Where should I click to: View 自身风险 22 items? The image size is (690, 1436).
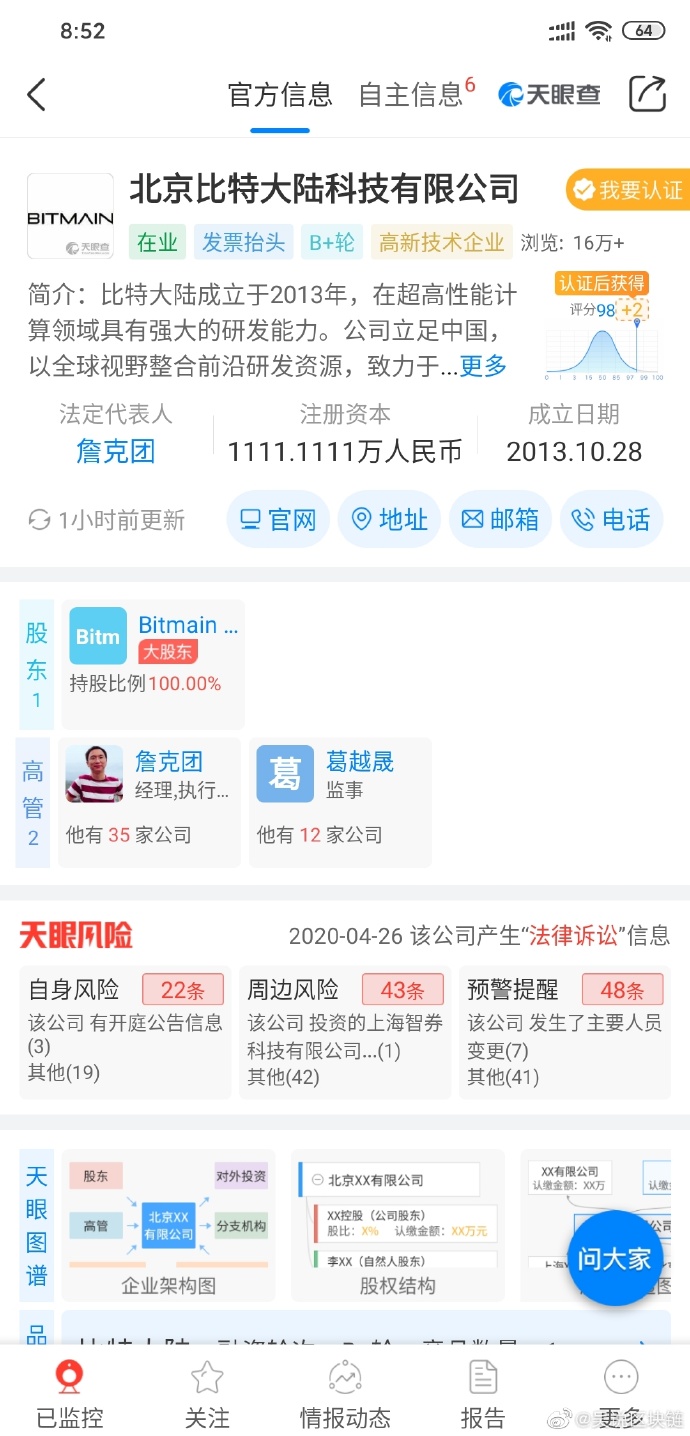pos(125,1032)
